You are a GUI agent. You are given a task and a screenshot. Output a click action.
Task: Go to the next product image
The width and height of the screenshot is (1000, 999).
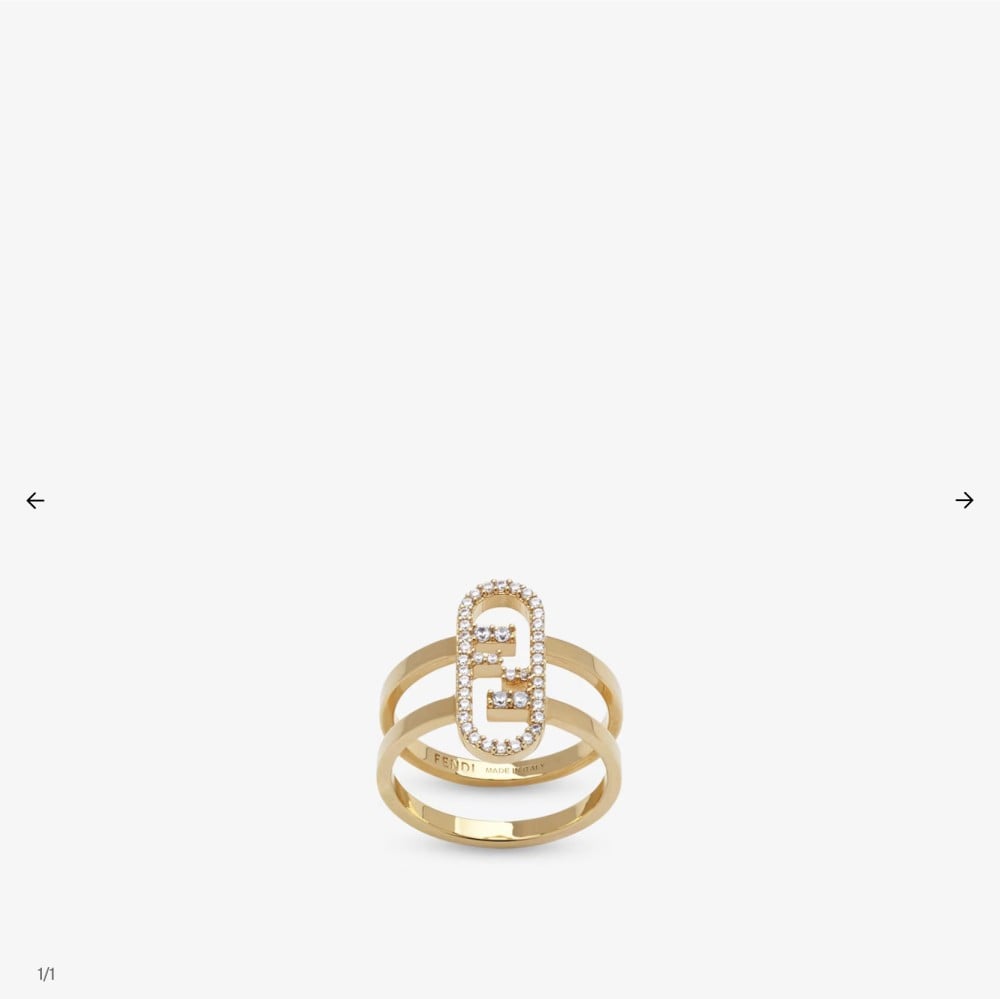tap(964, 500)
